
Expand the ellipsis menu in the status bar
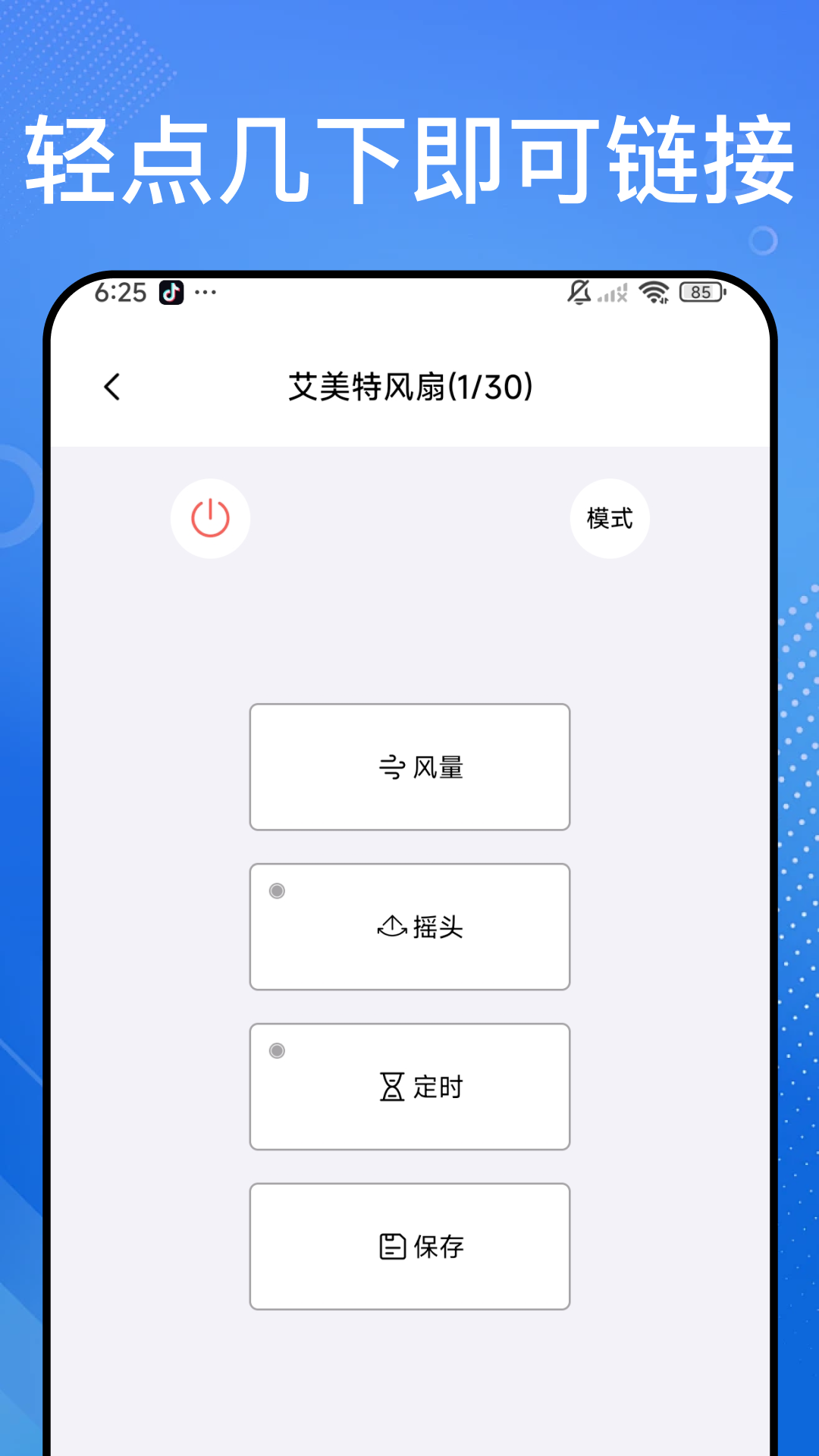[x=206, y=293]
